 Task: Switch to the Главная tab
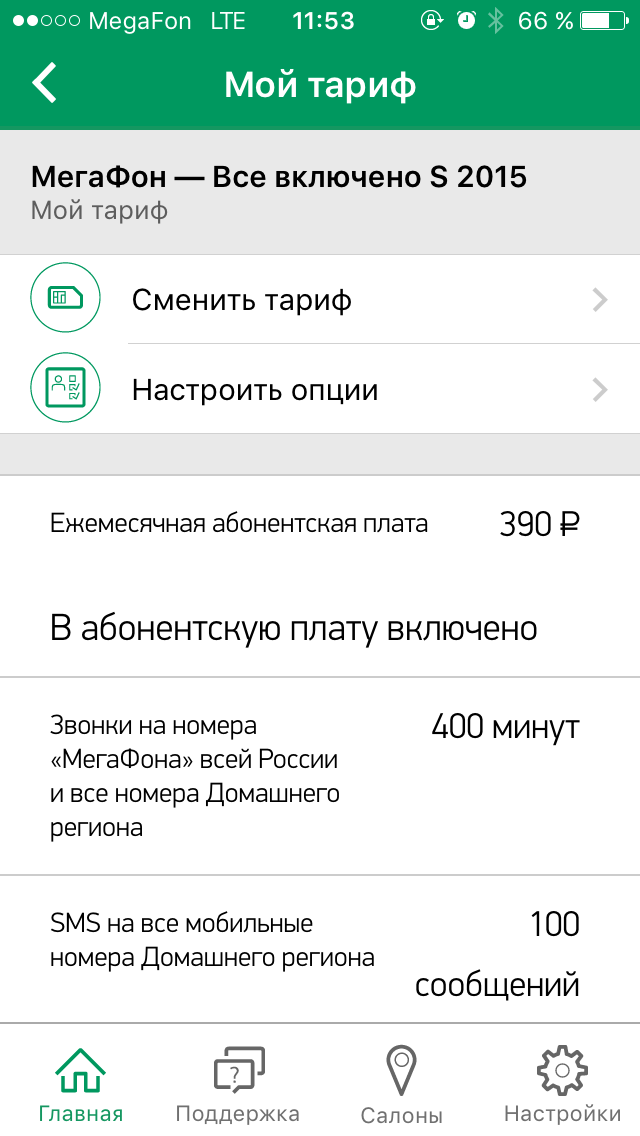(80, 1083)
